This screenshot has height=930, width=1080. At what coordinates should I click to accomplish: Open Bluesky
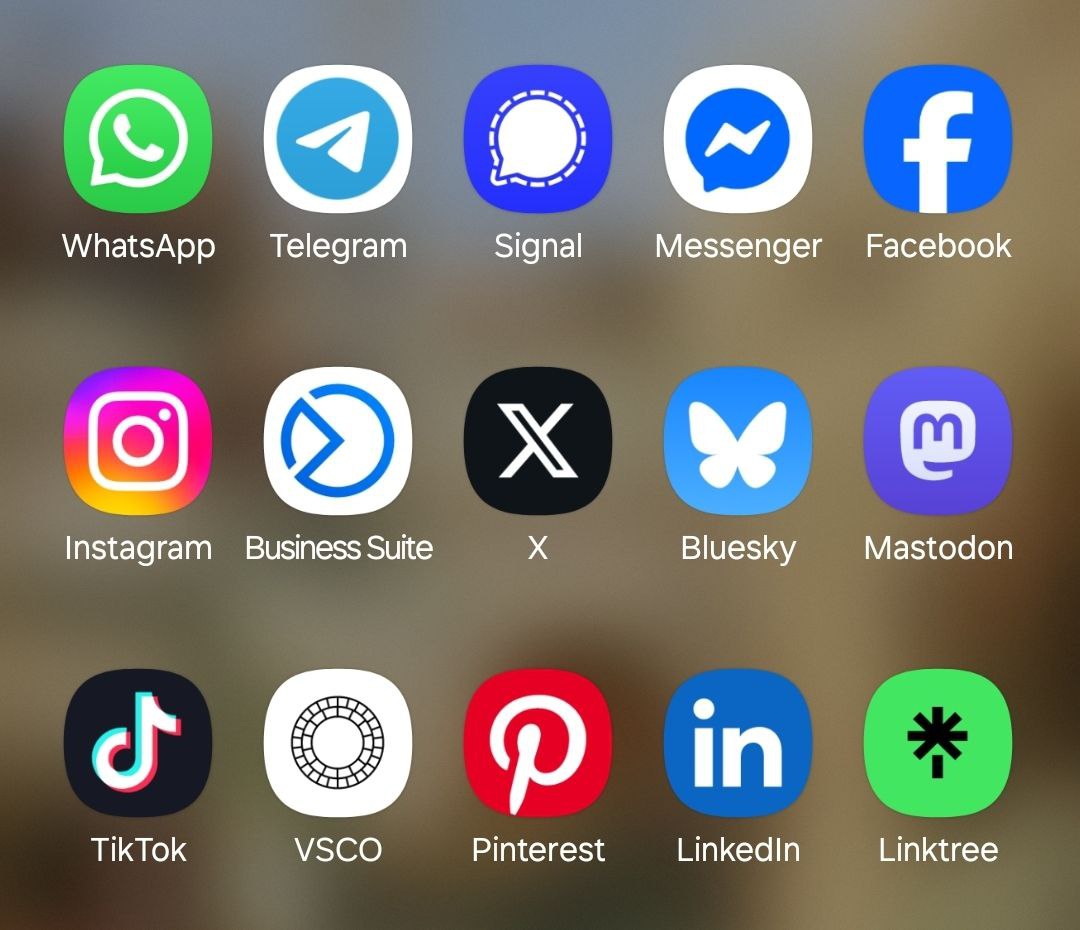click(738, 441)
